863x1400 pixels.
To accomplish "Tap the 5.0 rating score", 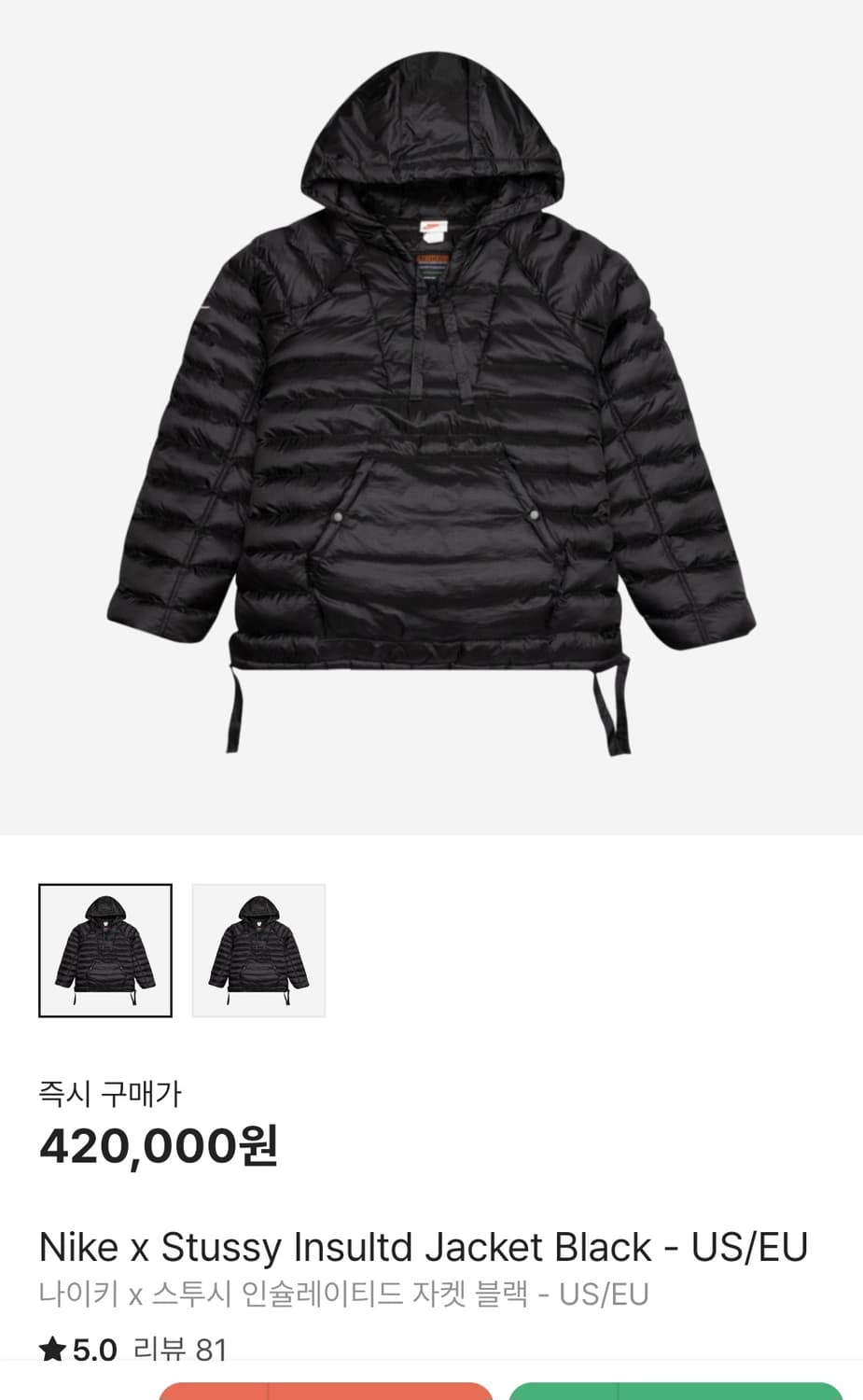I will click(x=93, y=1348).
